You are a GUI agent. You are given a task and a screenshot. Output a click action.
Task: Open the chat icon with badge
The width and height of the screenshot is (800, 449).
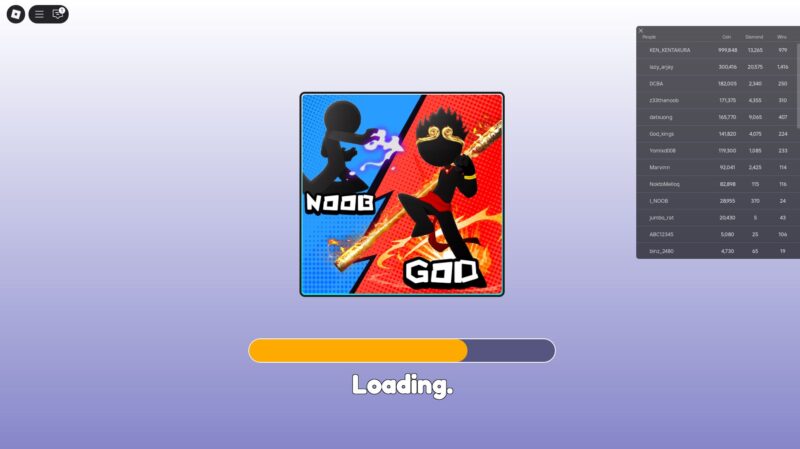pyautogui.click(x=58, y=14)
